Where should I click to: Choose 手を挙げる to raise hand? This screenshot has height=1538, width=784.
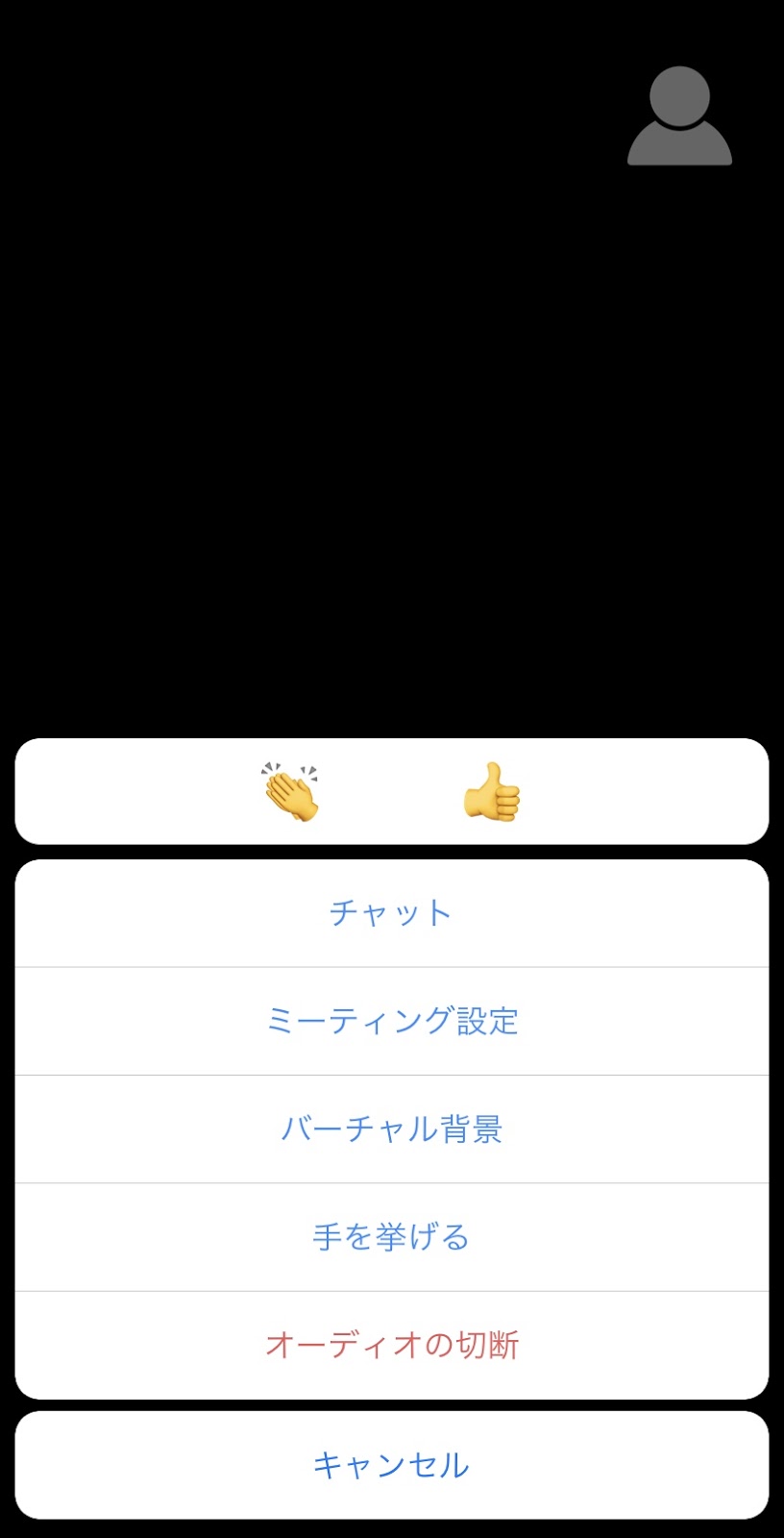391,1236
